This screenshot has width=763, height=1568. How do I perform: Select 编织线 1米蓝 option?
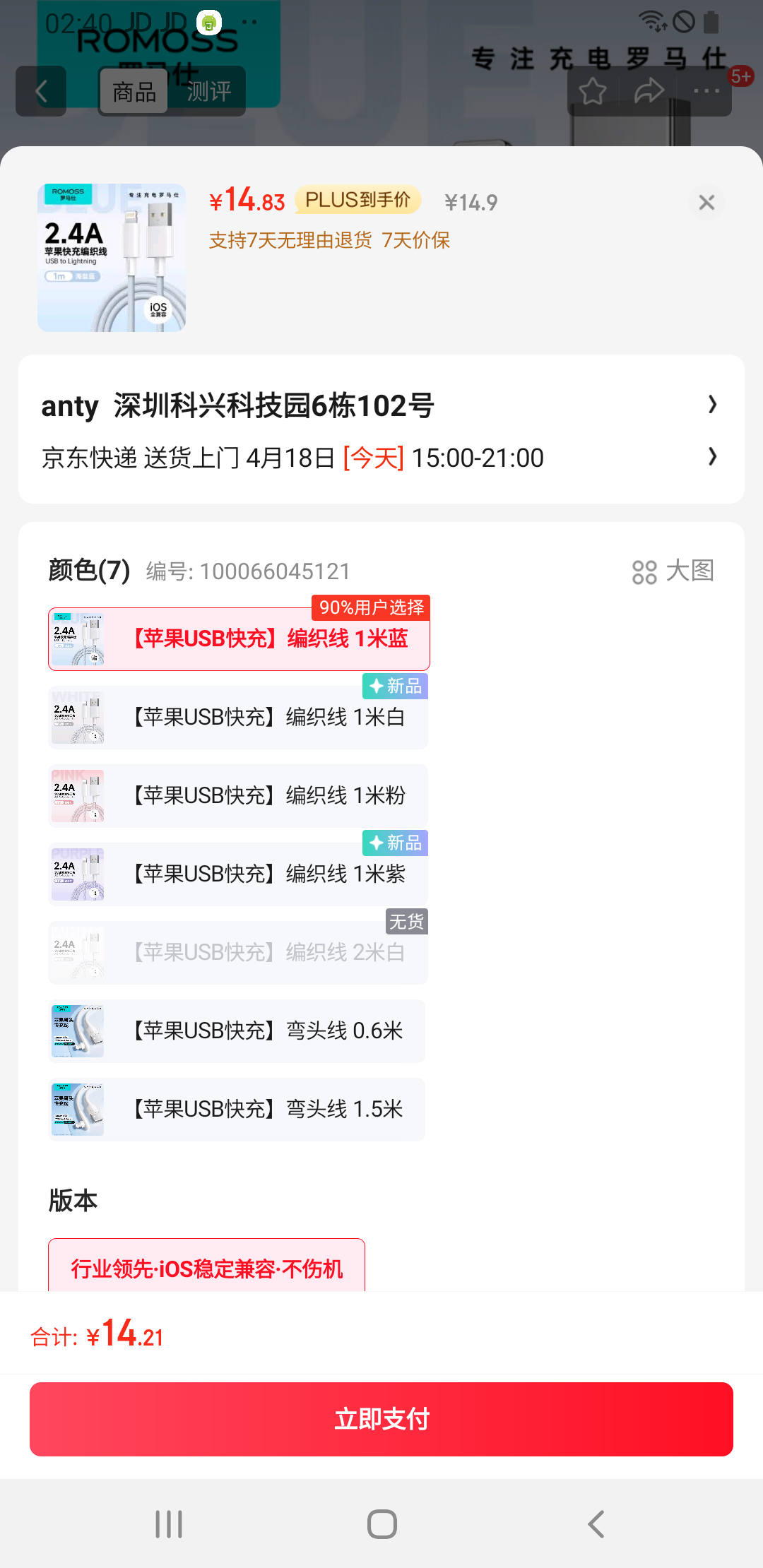239,639
